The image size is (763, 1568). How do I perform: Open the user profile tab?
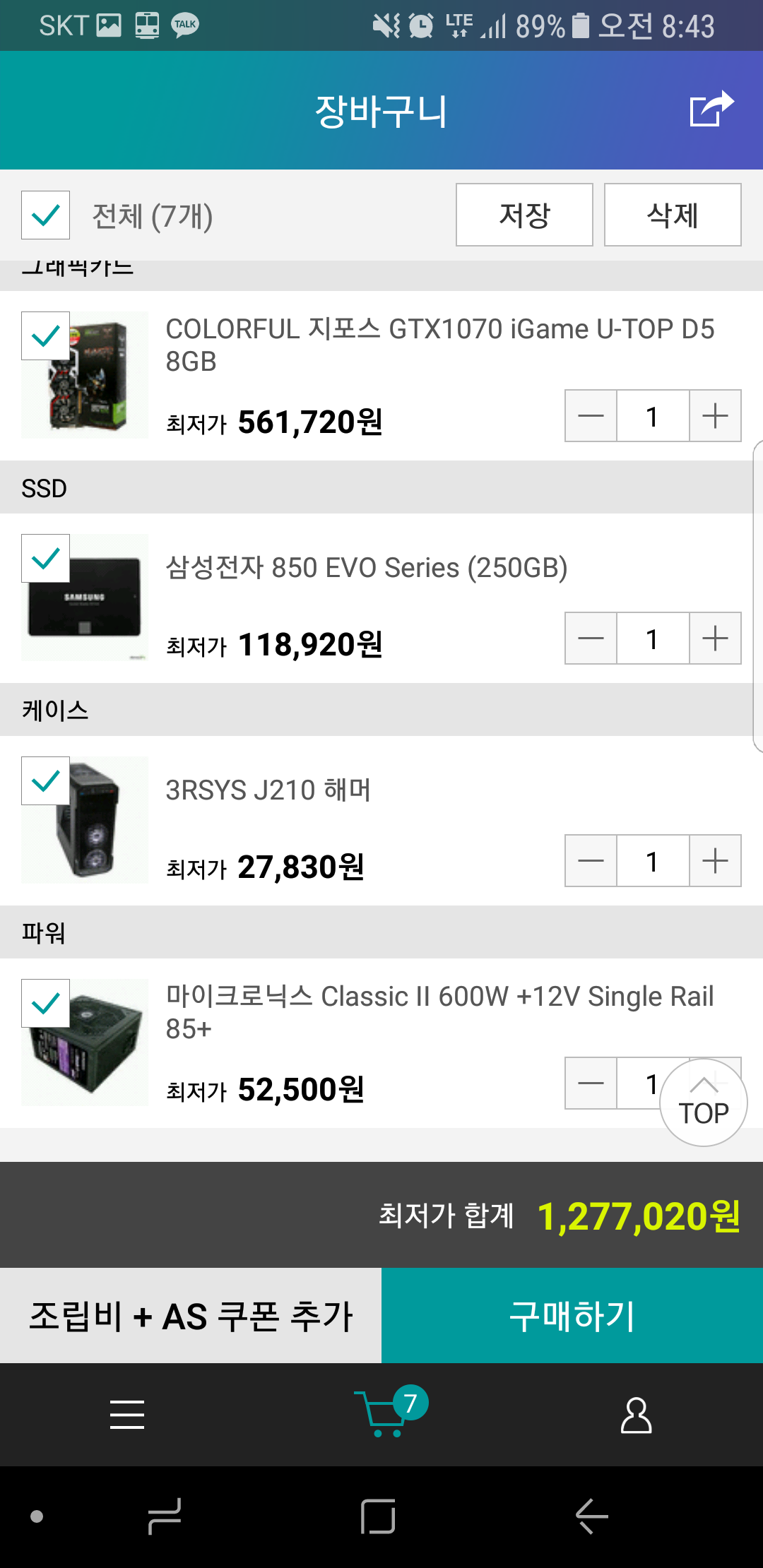click(x=636, y=1415)
